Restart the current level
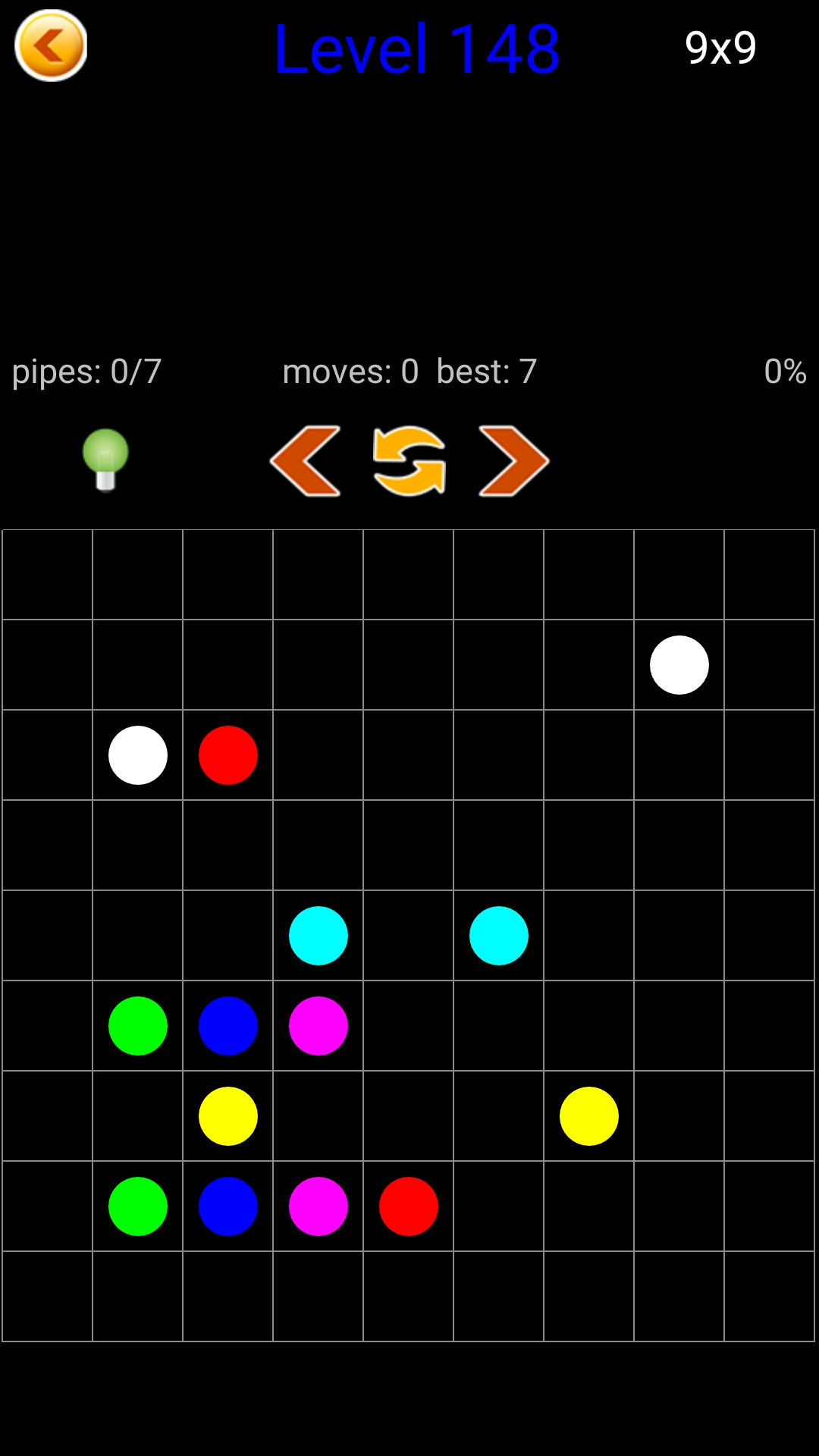Viewport: 819px width, 1456px height. click(x=409, y=461)
